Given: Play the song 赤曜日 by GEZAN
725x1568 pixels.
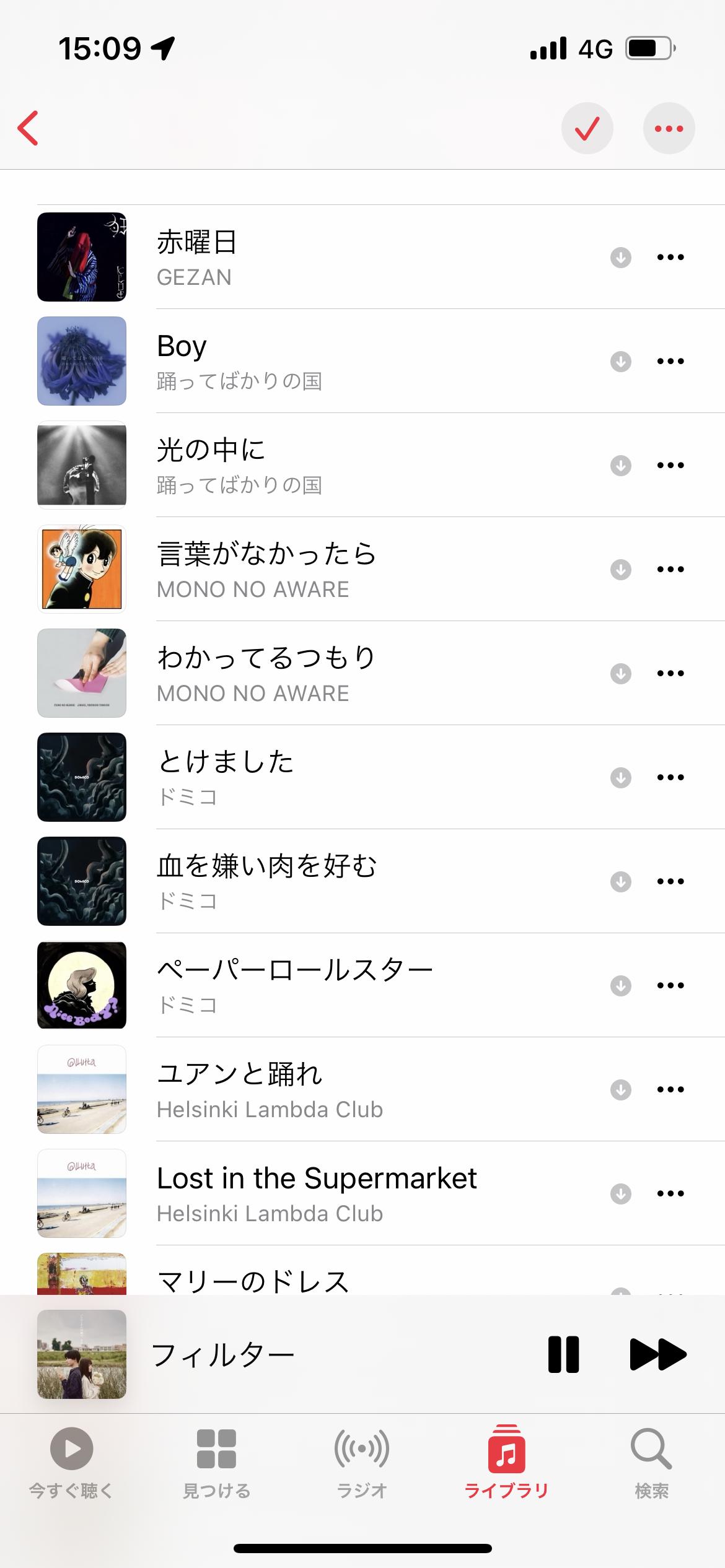Looking at the screenshot, I should (x=310, y=257).
